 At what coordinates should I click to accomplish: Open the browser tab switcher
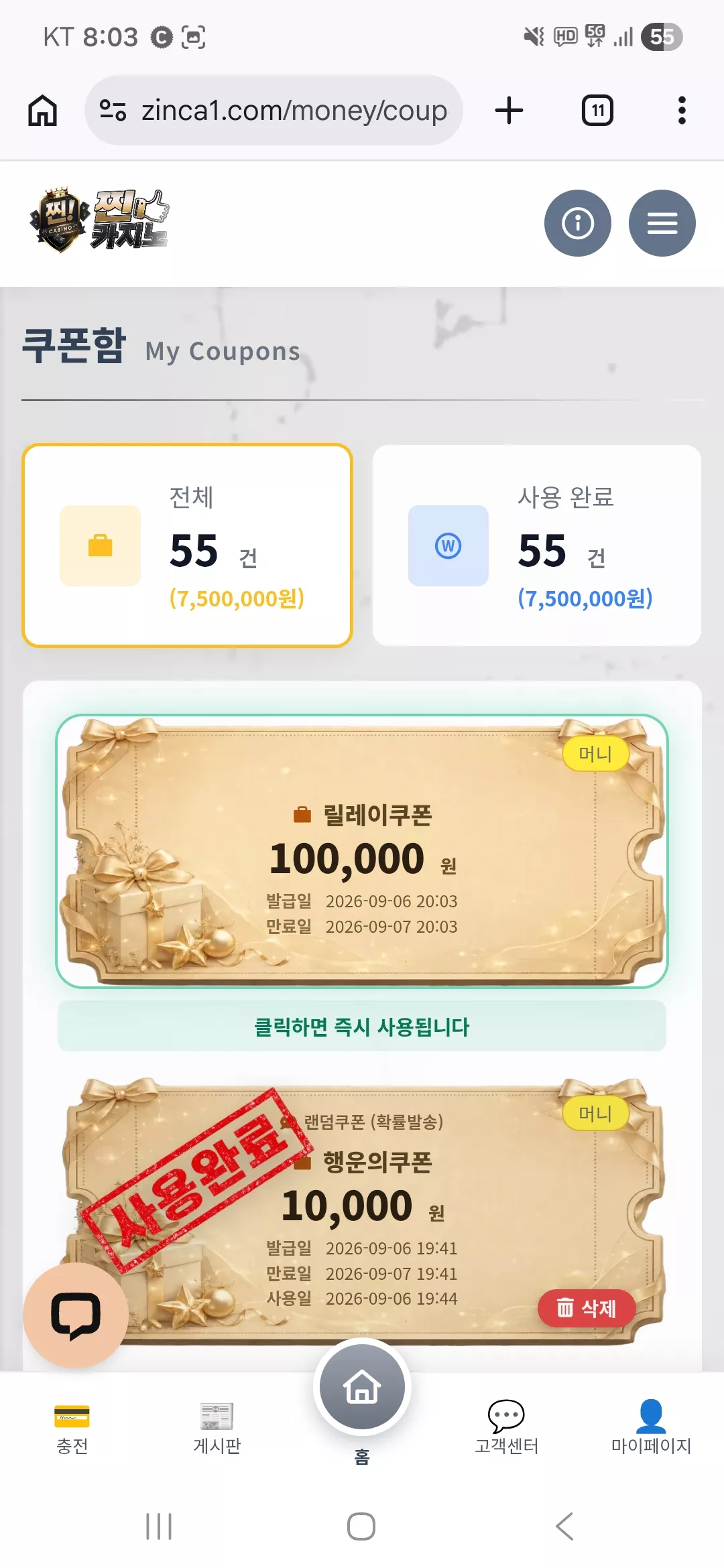[597, 111]
